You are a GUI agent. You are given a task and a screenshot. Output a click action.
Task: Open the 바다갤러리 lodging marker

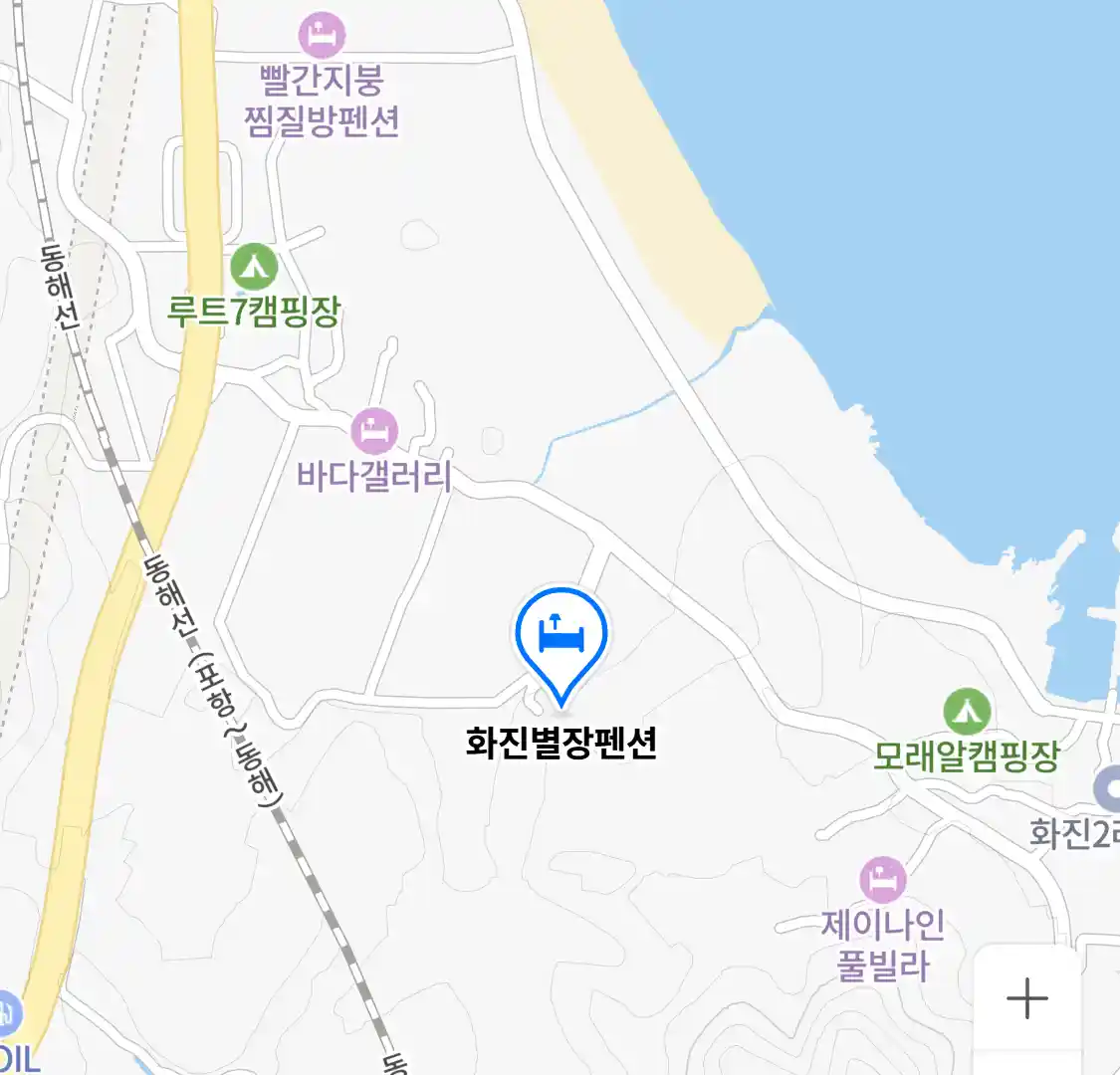click(x=374, y=432)
